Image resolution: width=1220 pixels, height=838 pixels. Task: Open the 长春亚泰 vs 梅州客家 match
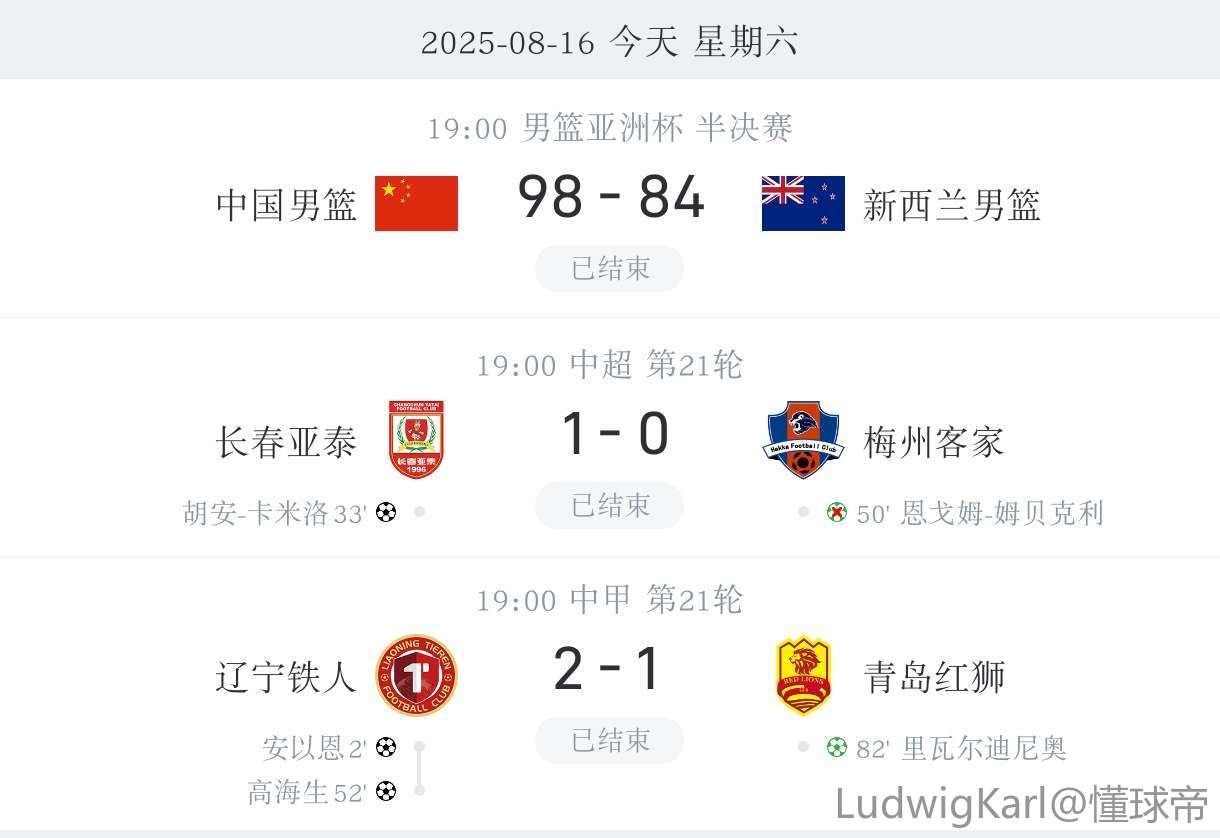click(612, 436)
